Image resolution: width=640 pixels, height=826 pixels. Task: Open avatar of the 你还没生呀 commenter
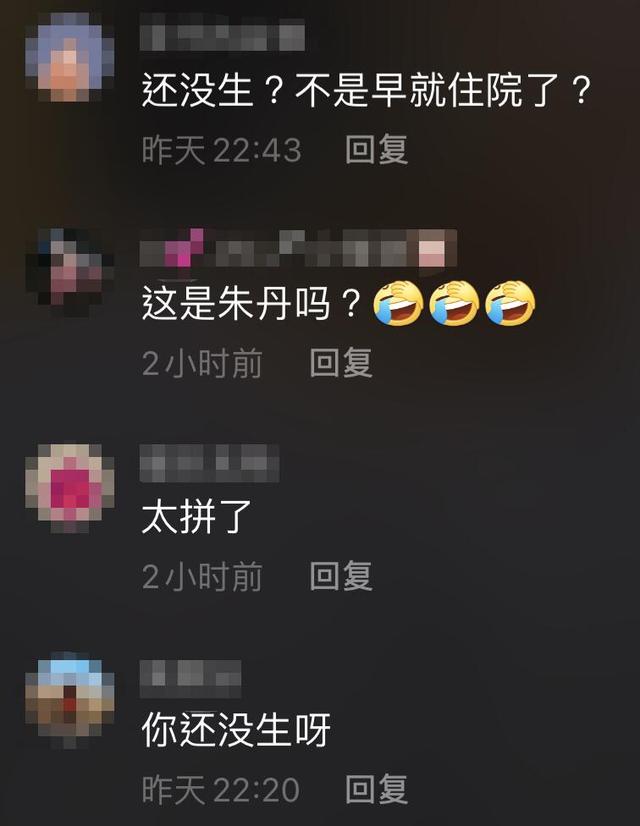[x=69, y=700]
